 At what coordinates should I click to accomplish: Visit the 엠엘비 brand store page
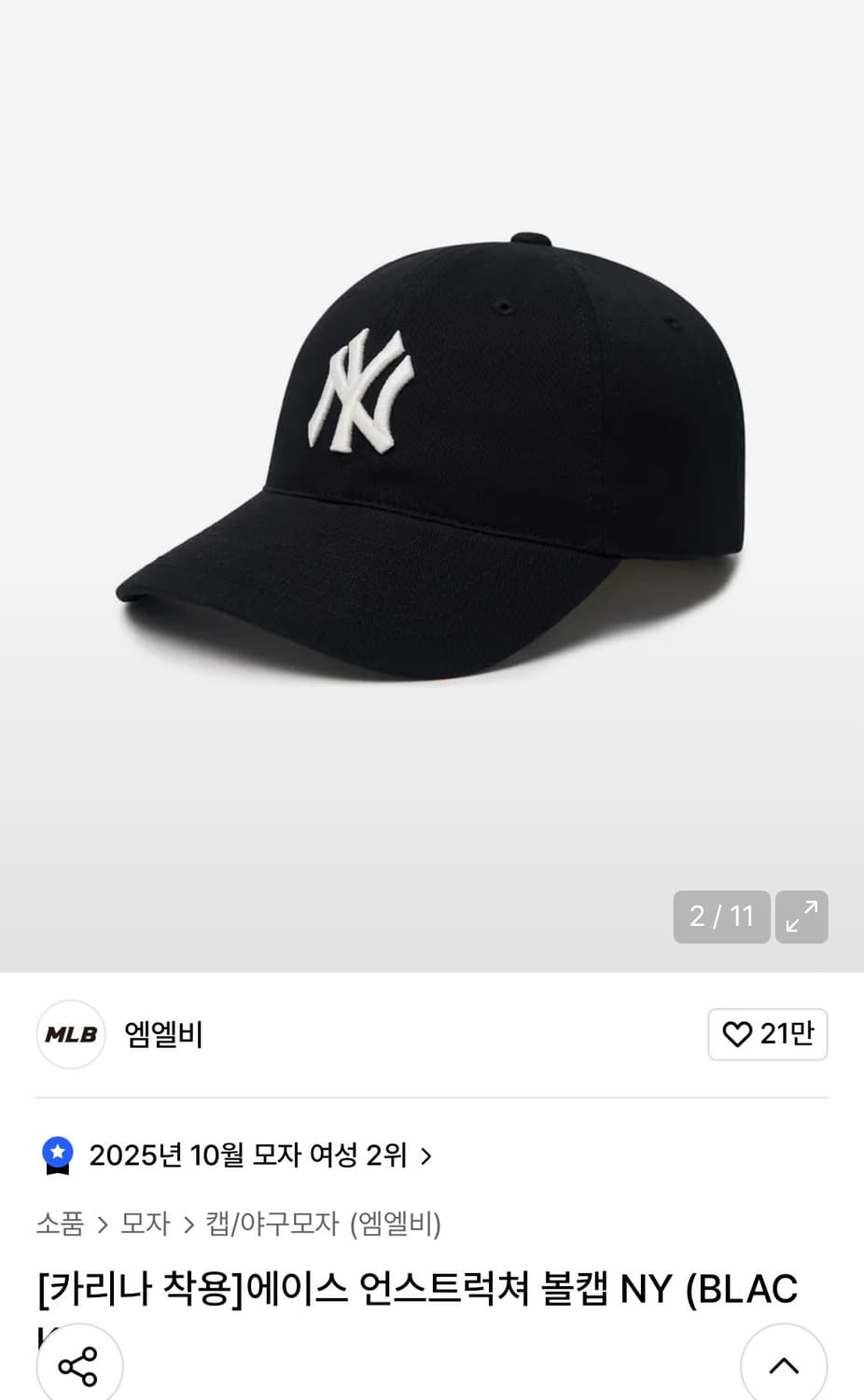click(164, 1034)
